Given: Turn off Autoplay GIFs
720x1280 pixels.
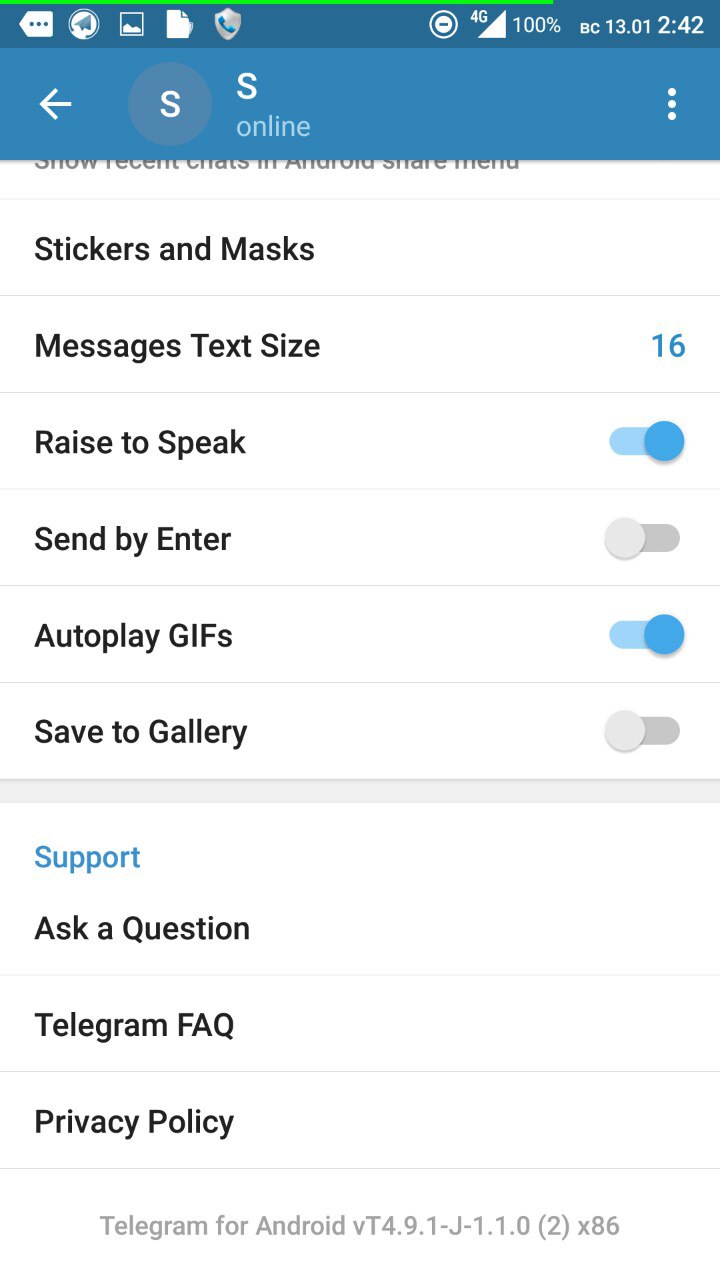Looking at the screenshot, I should [646, 635].
